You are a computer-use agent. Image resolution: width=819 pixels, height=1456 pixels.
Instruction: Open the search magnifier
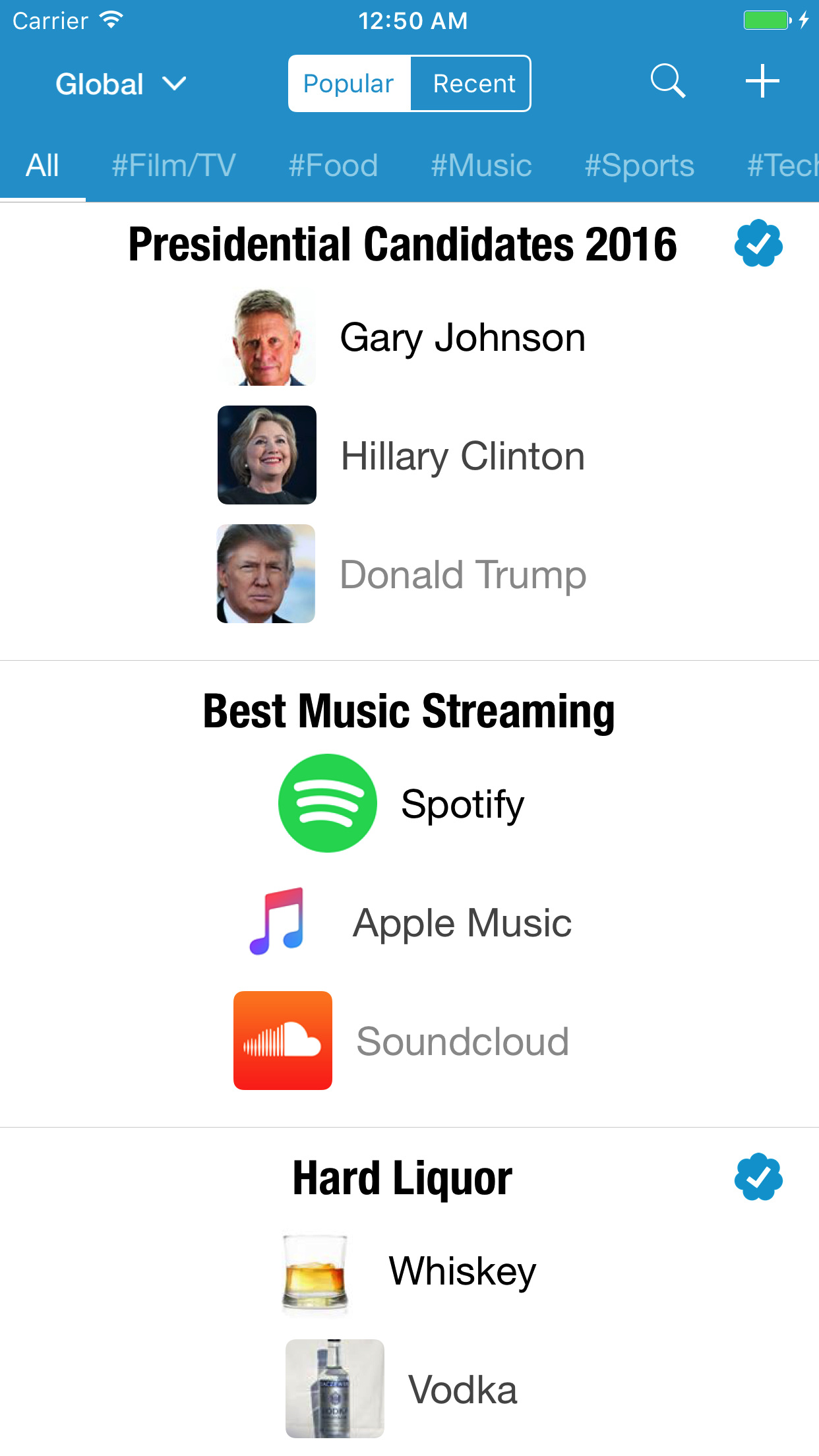(x=667, y=82)
